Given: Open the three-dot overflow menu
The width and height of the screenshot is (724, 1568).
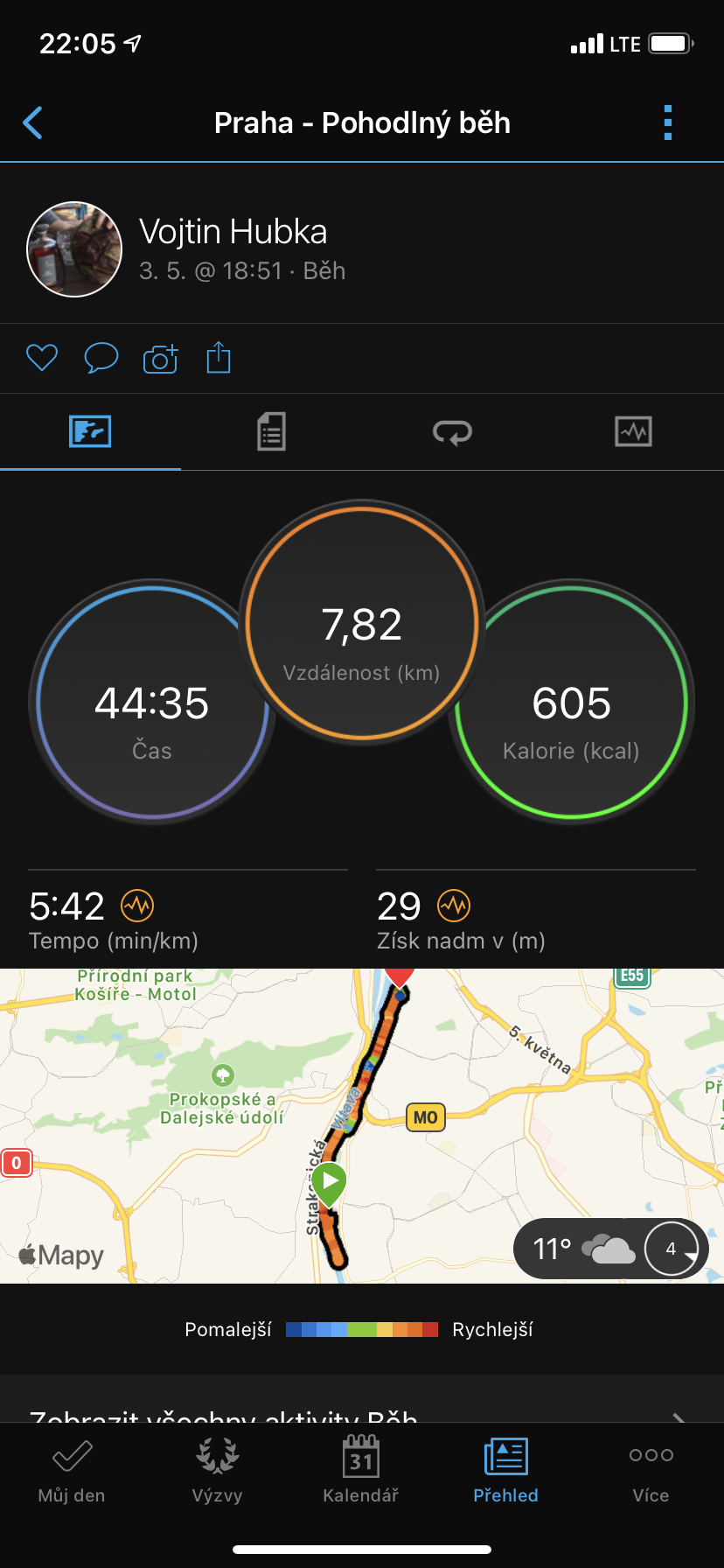Looking at the screenshot, I should click(x=668, y=123).
